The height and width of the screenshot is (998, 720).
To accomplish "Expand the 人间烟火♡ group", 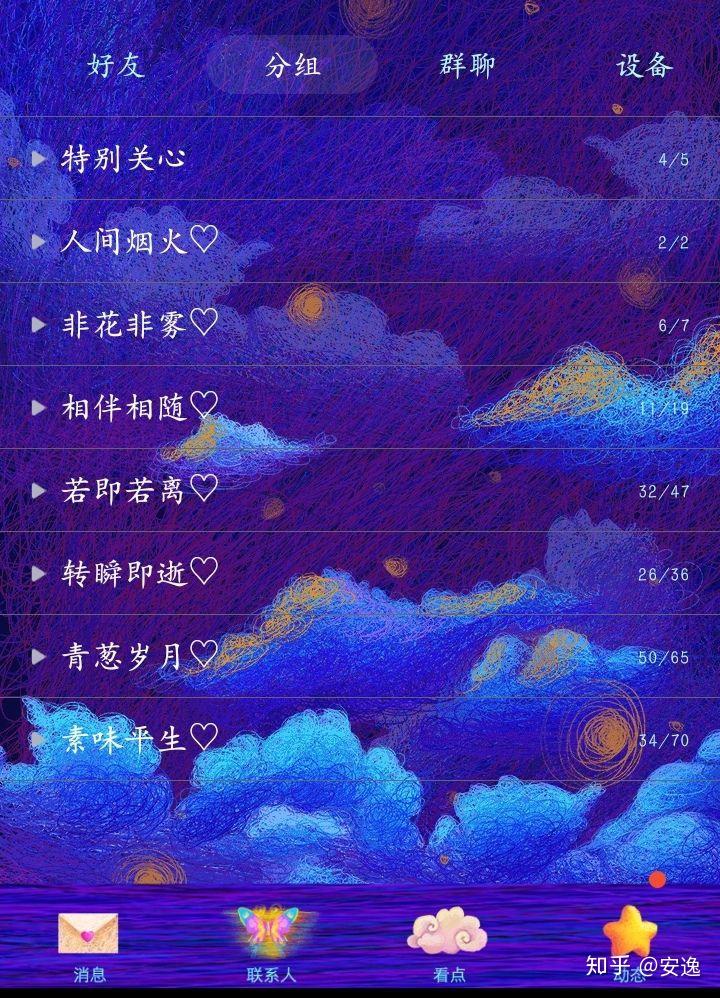I will point(40,240).
